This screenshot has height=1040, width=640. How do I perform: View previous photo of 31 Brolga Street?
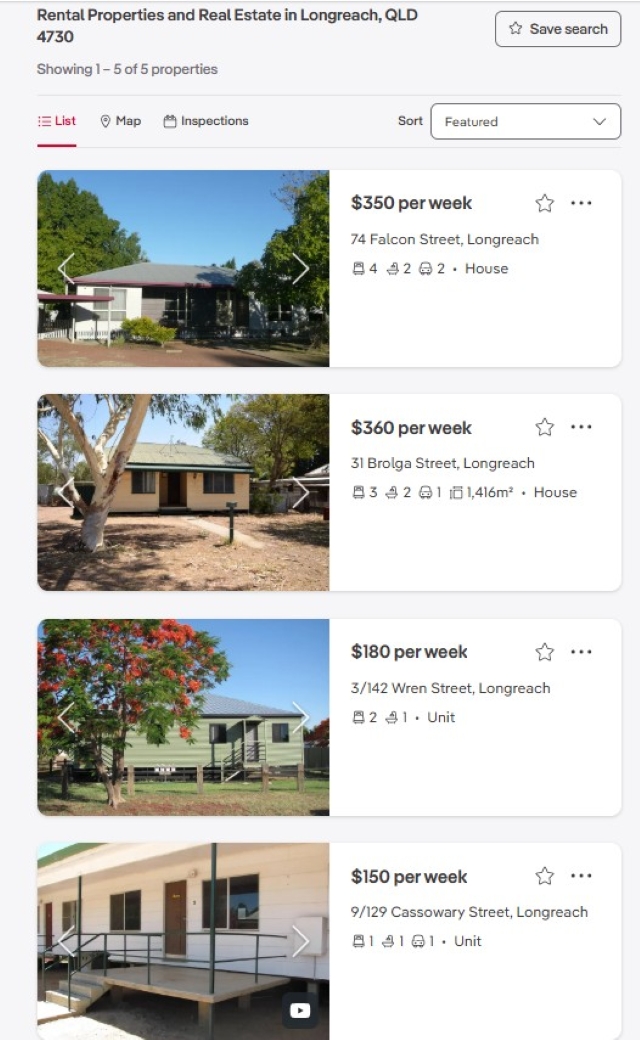(66, 492)
